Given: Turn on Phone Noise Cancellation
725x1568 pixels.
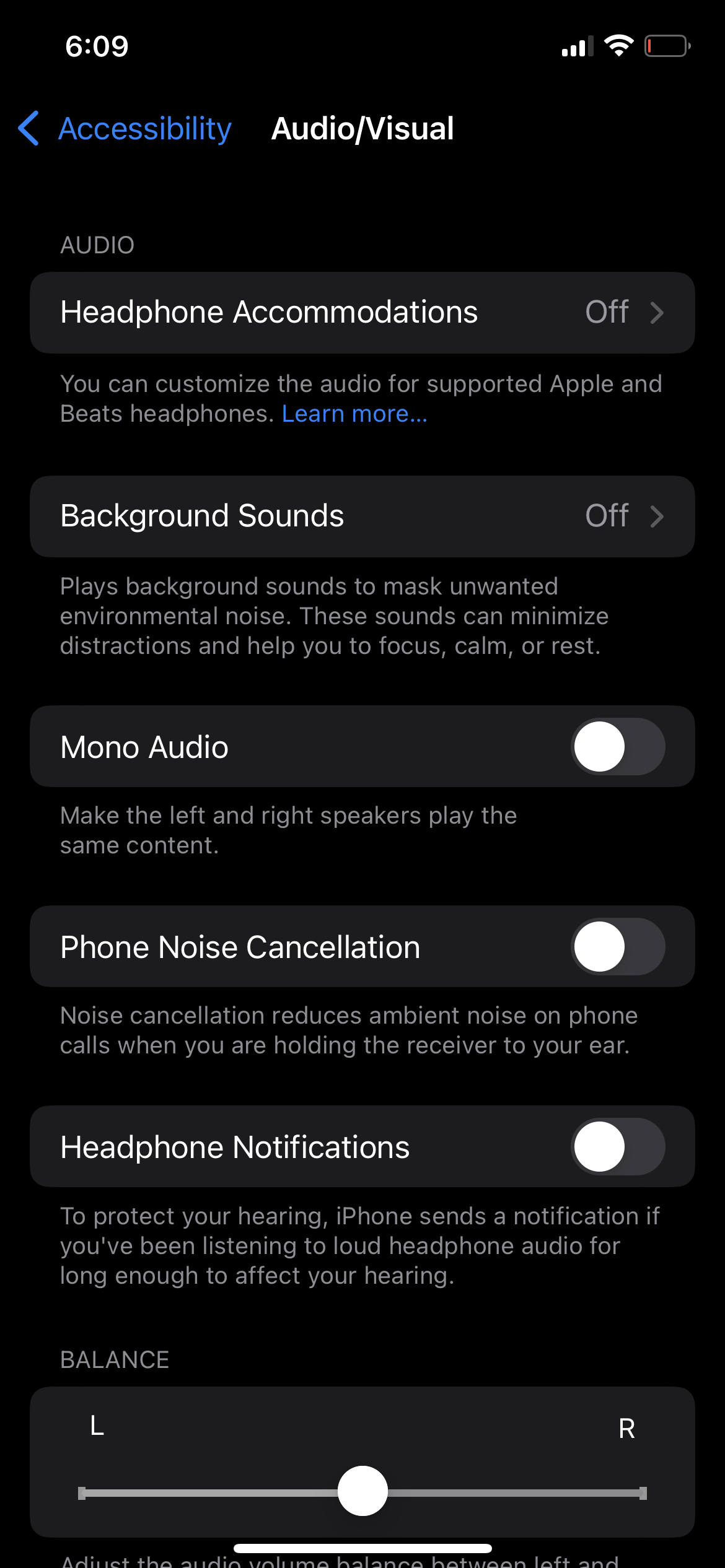Looking at the screenshot, I should coord(618,946).
